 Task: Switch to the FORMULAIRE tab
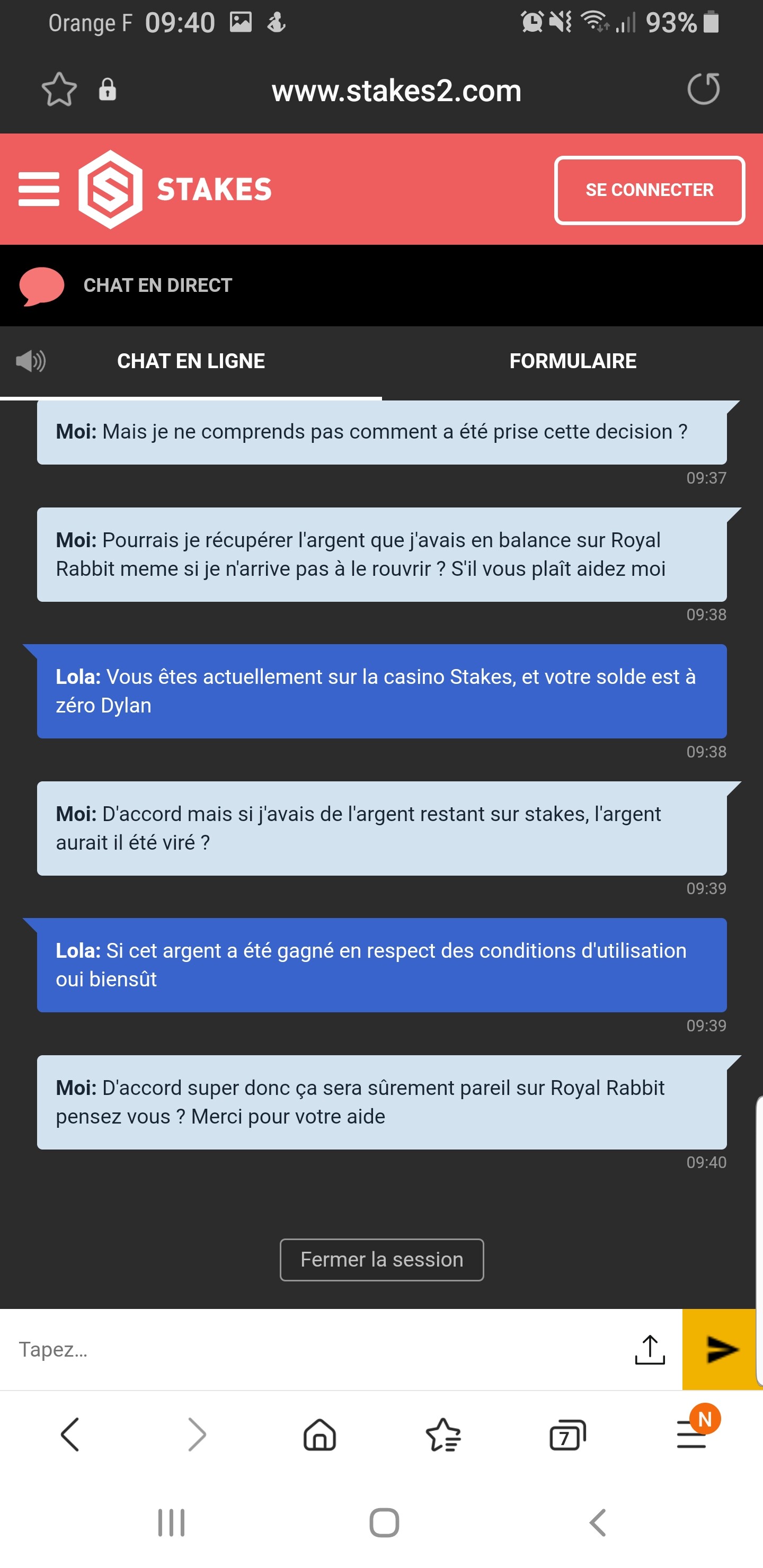[572, 361]
